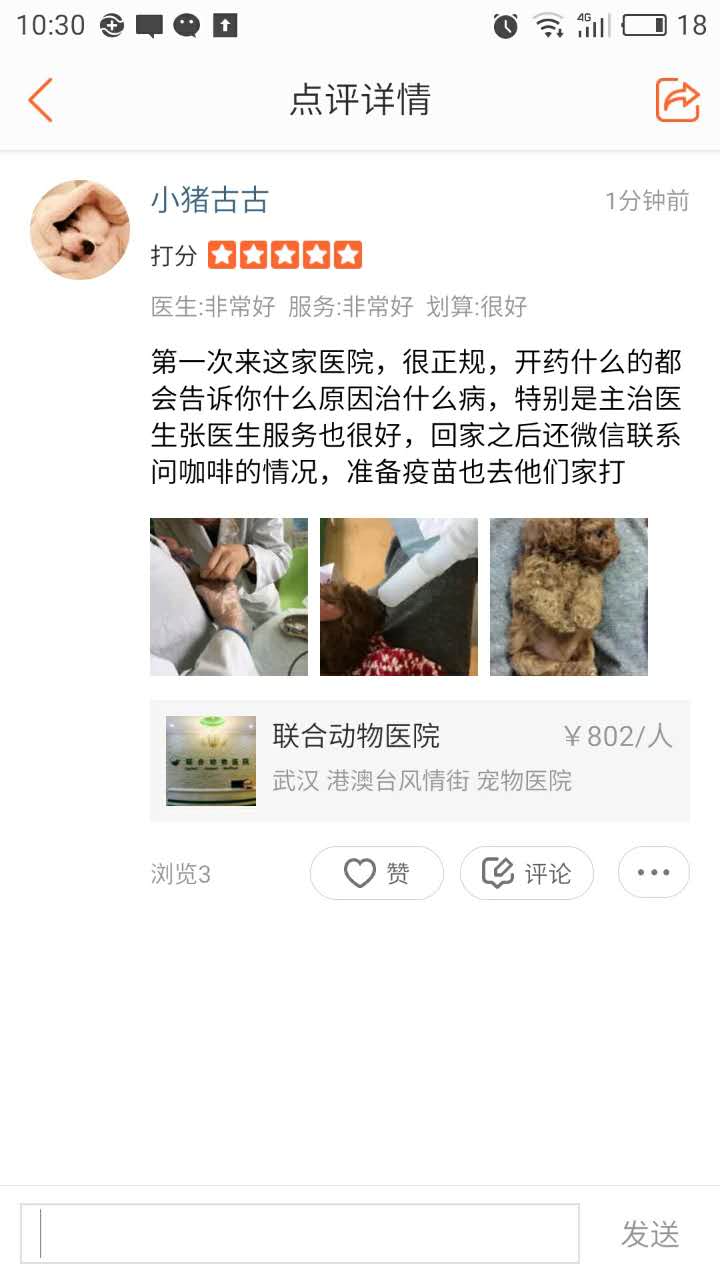Screen dimensions: 720x1280
Task: Open the more options menu
Action: coord(653,873)
